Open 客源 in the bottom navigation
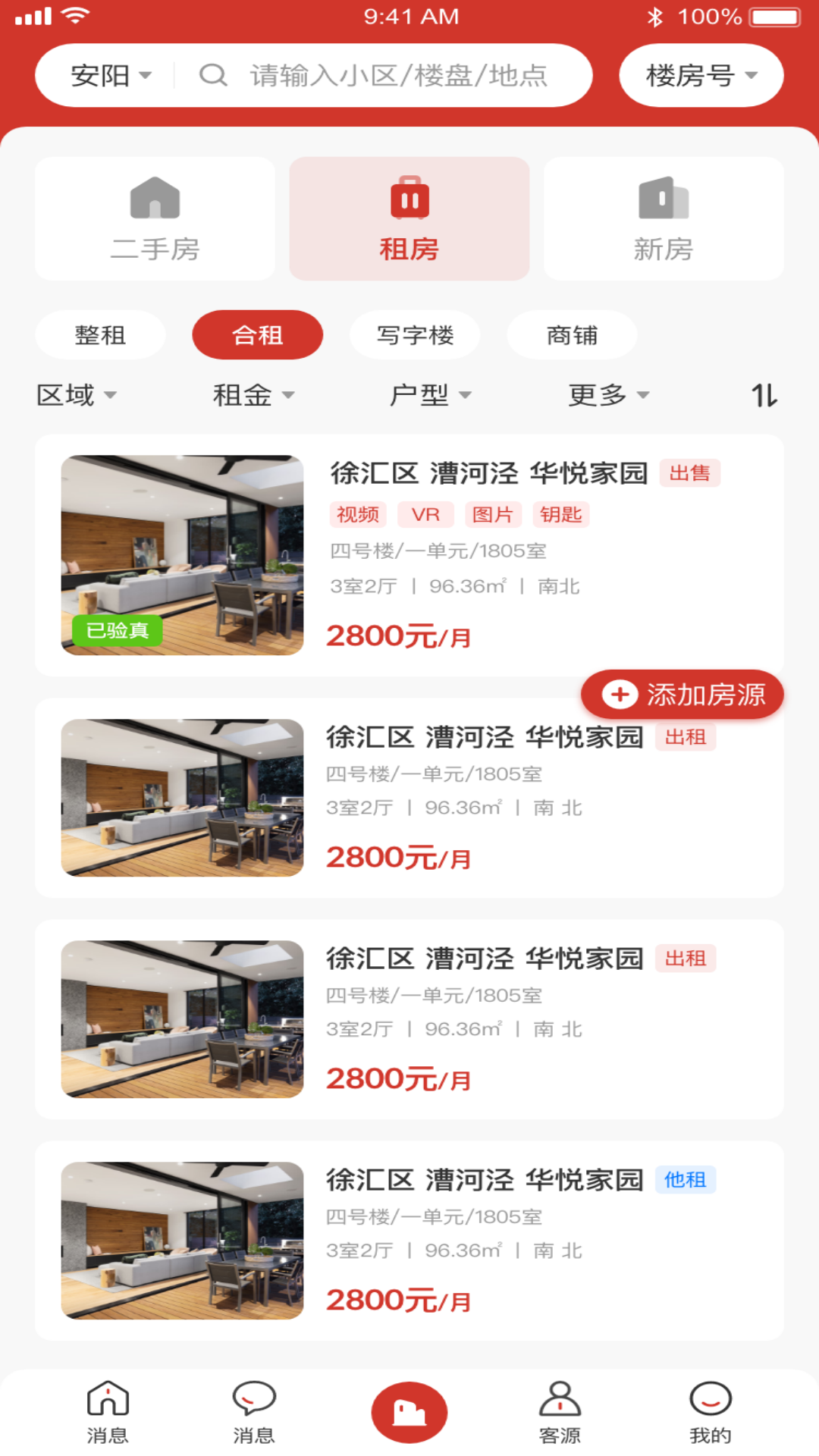This screenshot has height=1456, width=819. pyautogui.click(x=560, y=1408)
